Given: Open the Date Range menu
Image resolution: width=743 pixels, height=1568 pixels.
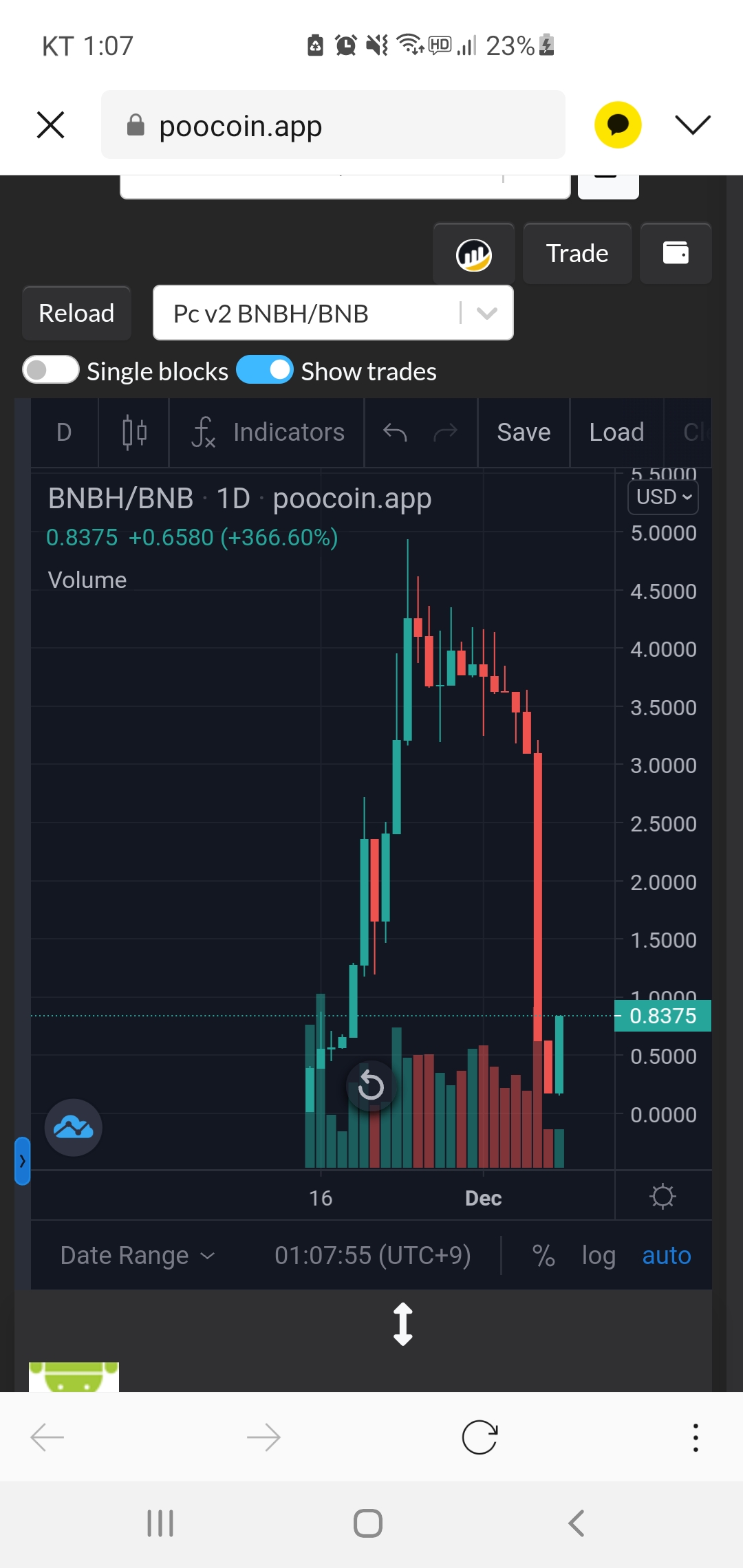Looking at the screenshot, I should pyautogui.click(x=138, y=1256).
